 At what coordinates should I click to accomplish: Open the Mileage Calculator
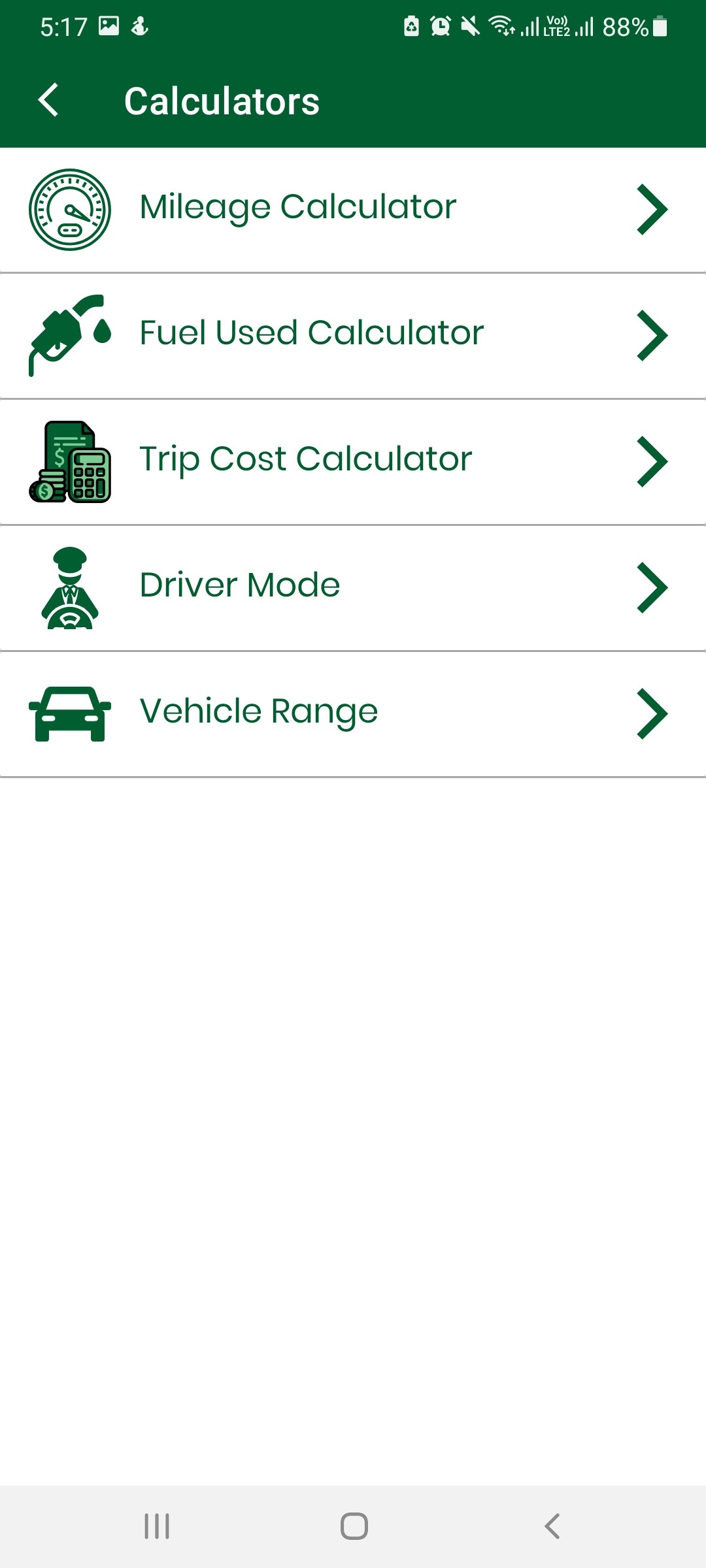pyautogui.click(x=353, y=209)
